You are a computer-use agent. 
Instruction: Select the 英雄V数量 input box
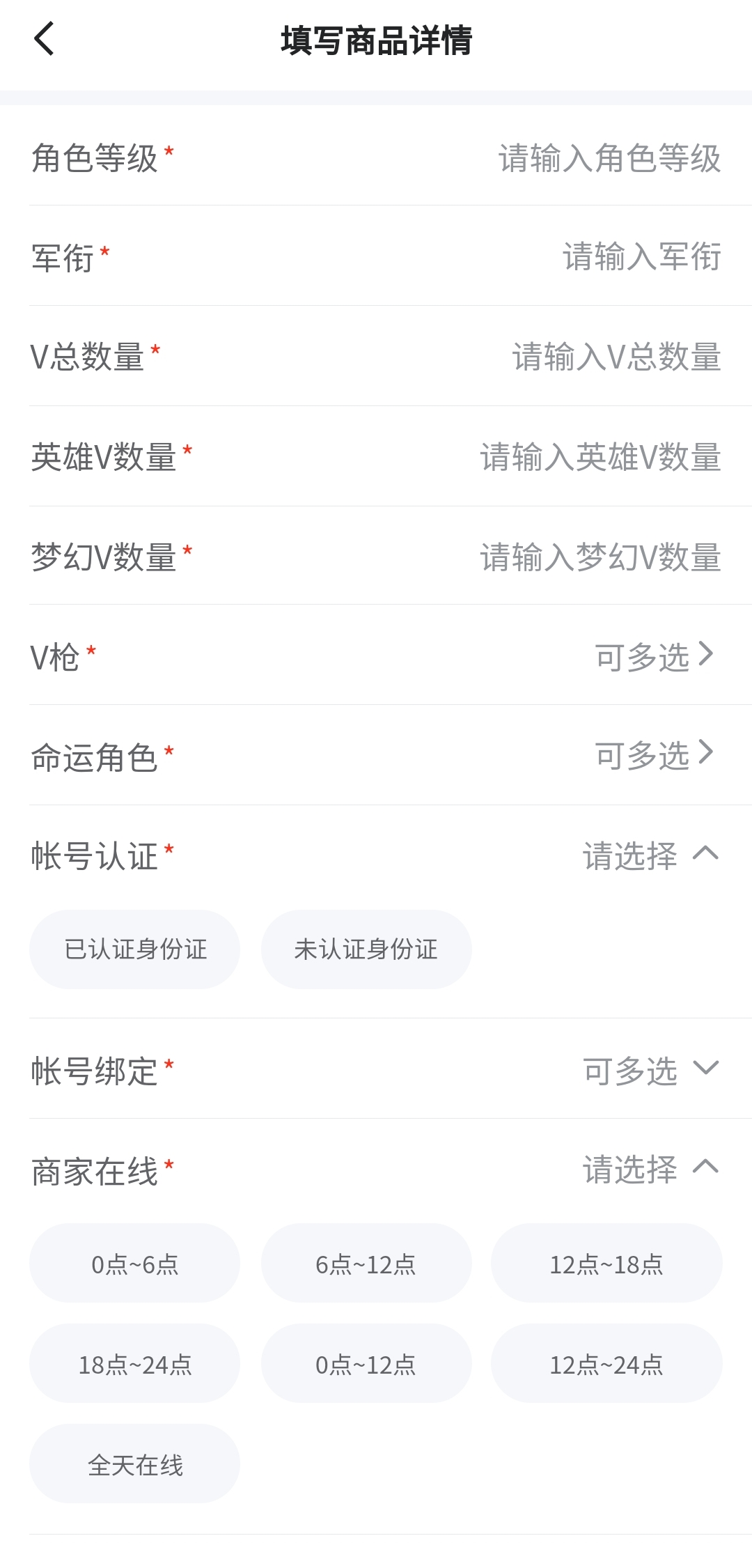600,458
